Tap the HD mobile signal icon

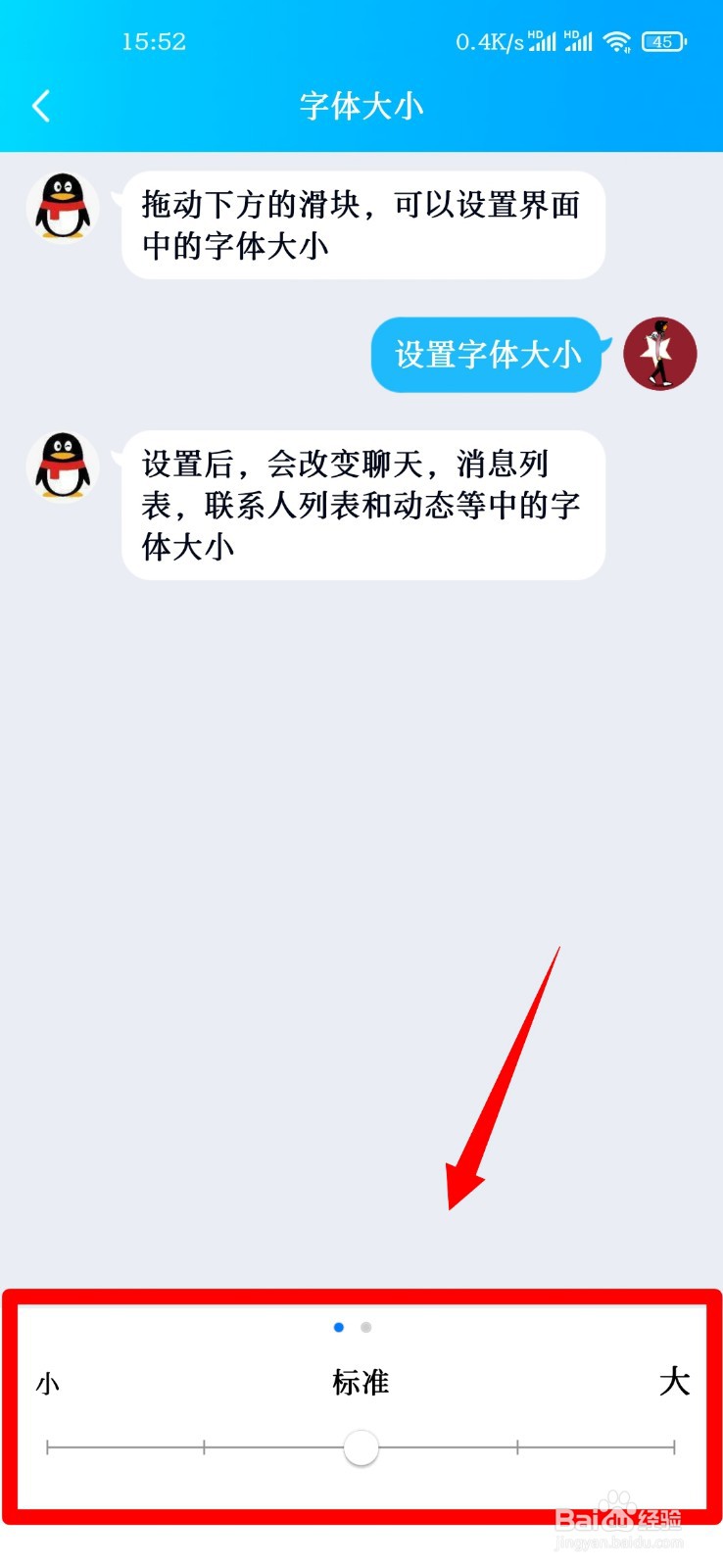pyautogui.click(x=543, y=41)
